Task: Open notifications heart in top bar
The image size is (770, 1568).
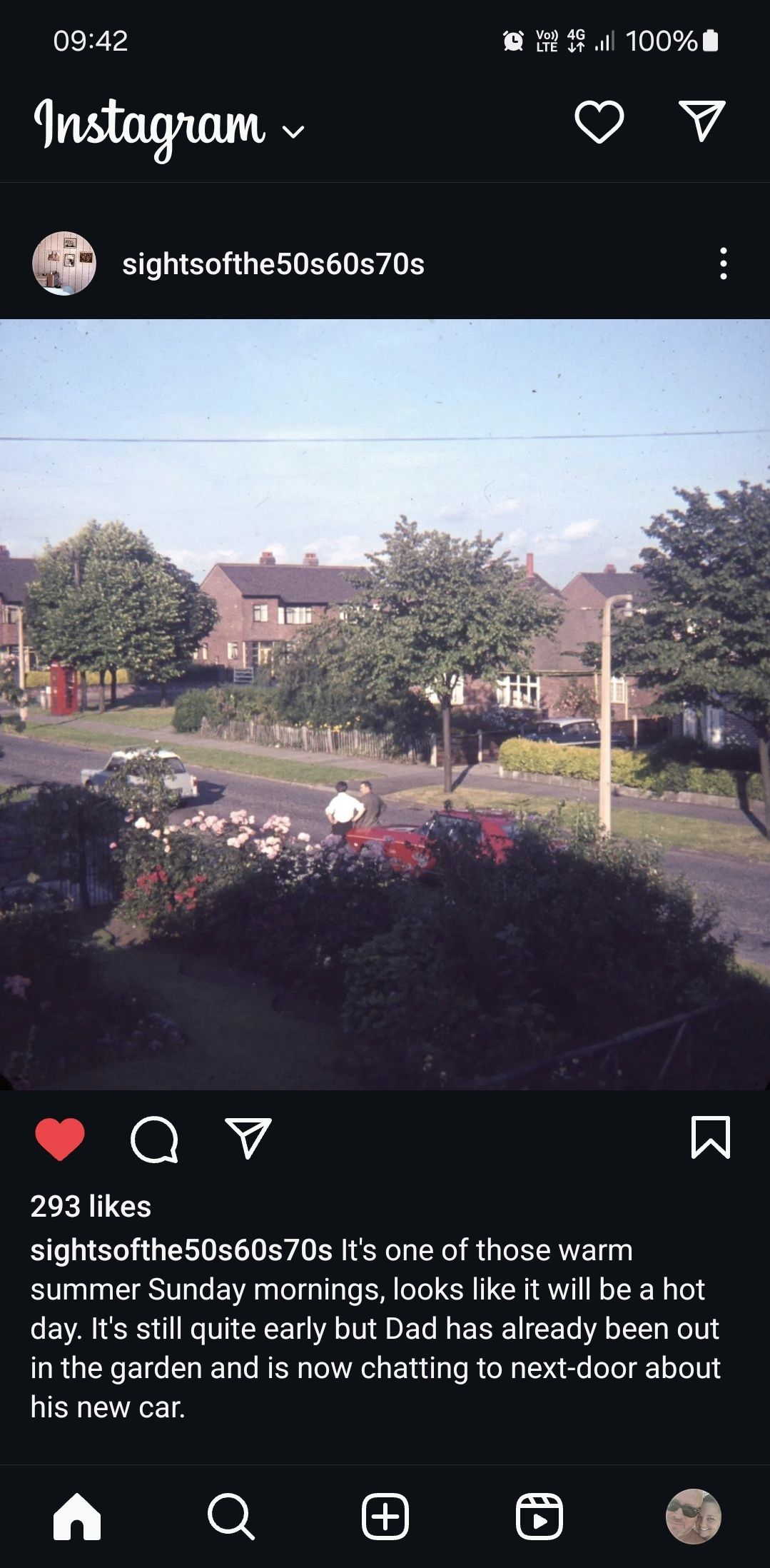Action: click(599, 122)
